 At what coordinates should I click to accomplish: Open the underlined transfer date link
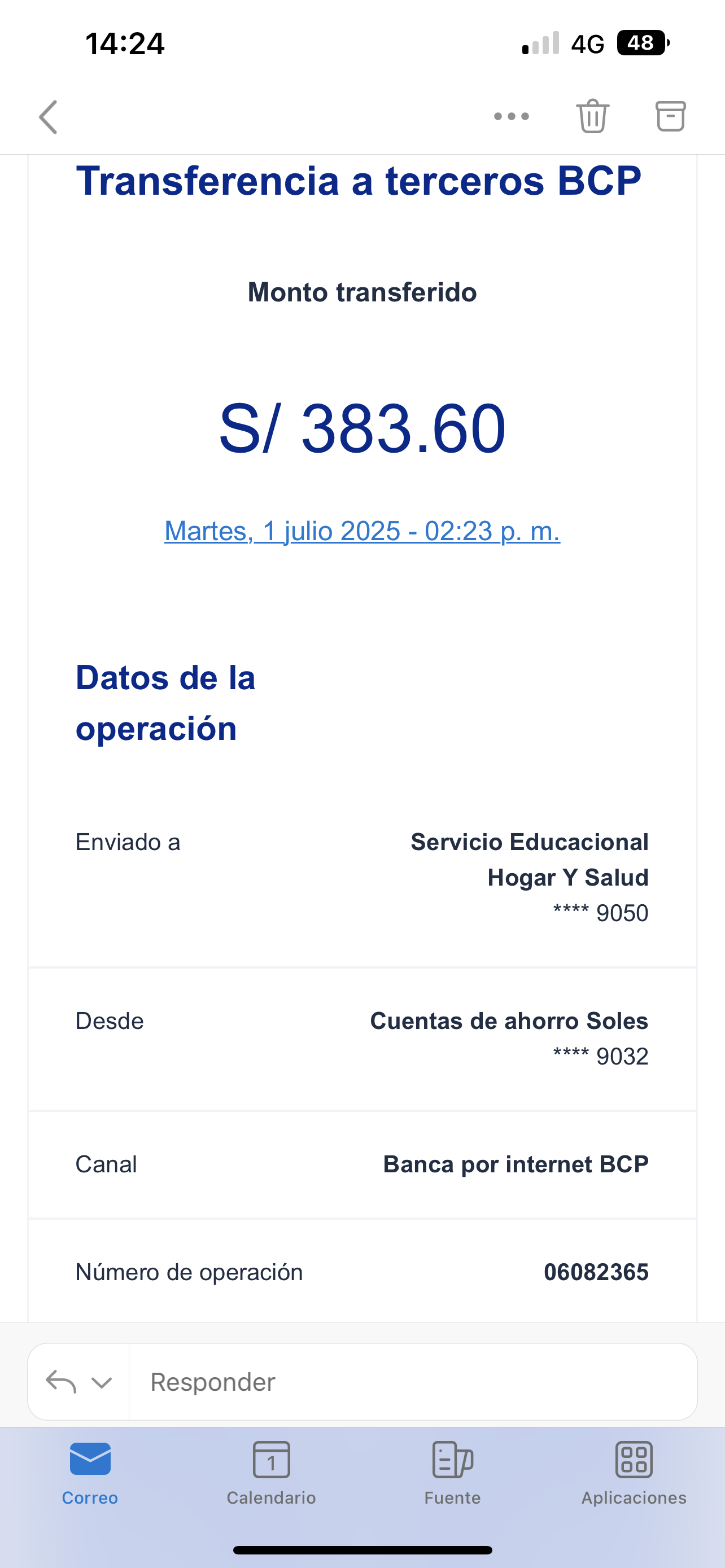(x=362, y=531)
